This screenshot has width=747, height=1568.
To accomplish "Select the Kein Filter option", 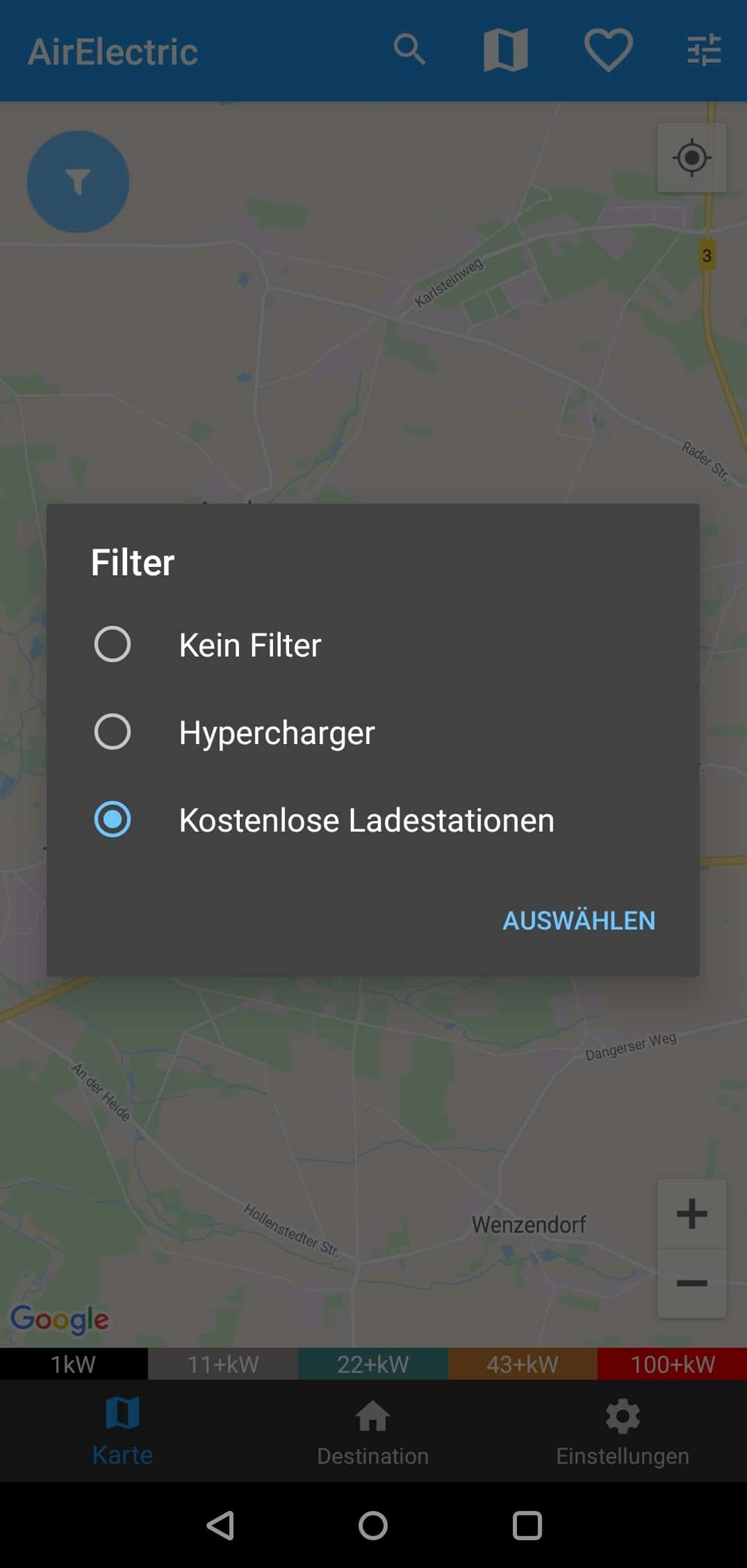I will (x=372, y=645).
